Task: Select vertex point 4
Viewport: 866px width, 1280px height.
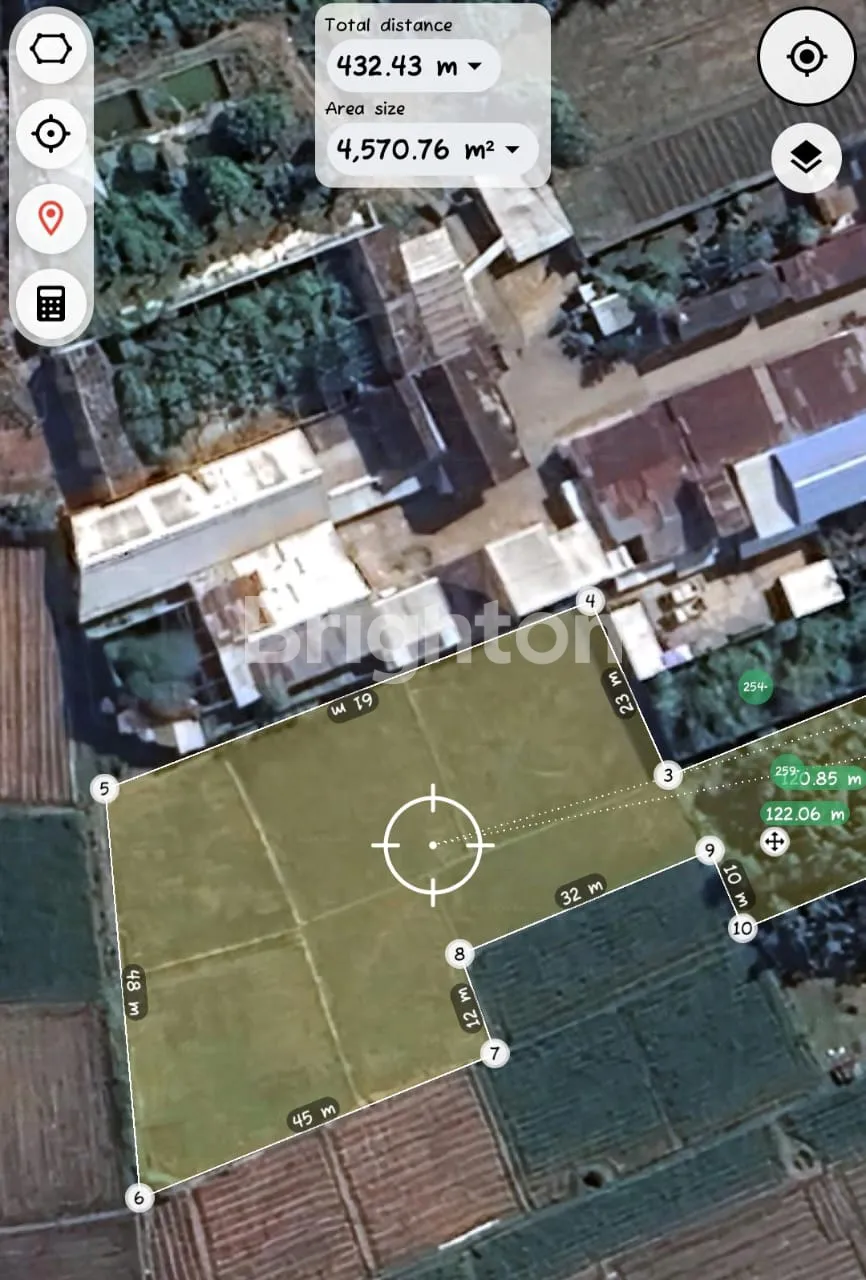Action: point(591,601)
